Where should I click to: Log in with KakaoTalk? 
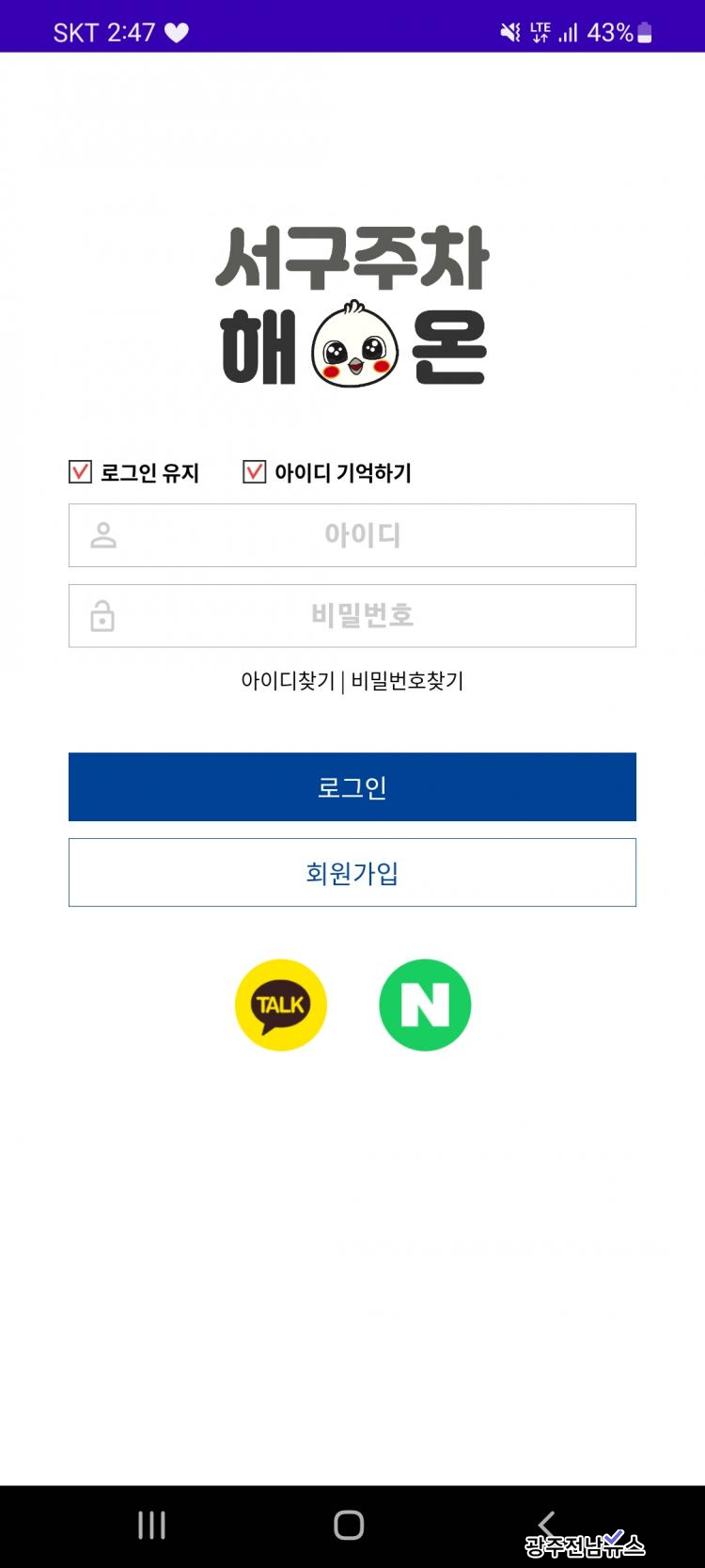(x=281, y=1006)
